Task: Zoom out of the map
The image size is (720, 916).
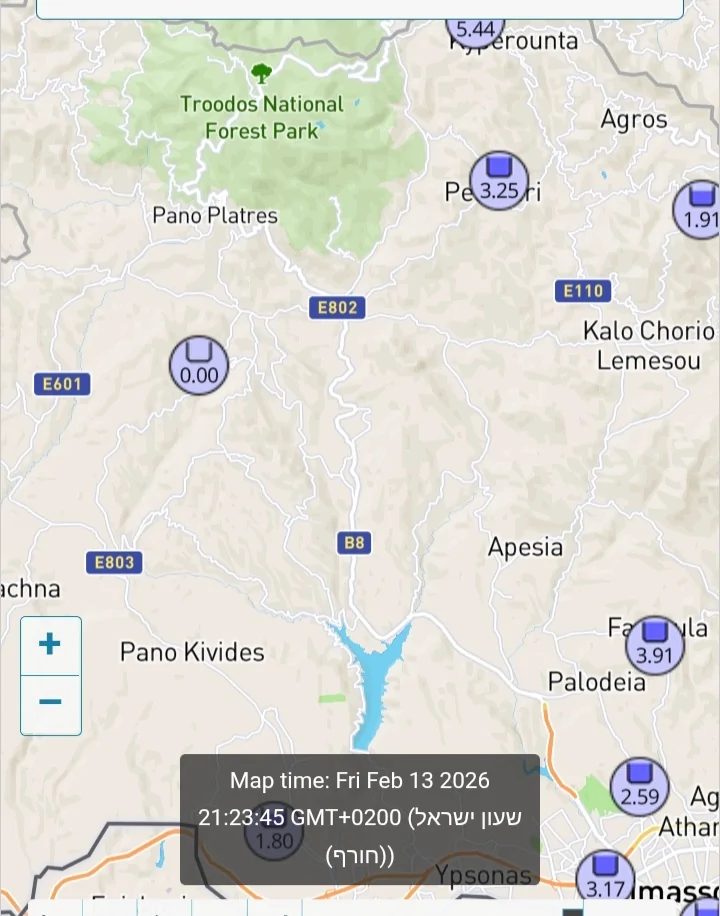Action: coord(50,703)
